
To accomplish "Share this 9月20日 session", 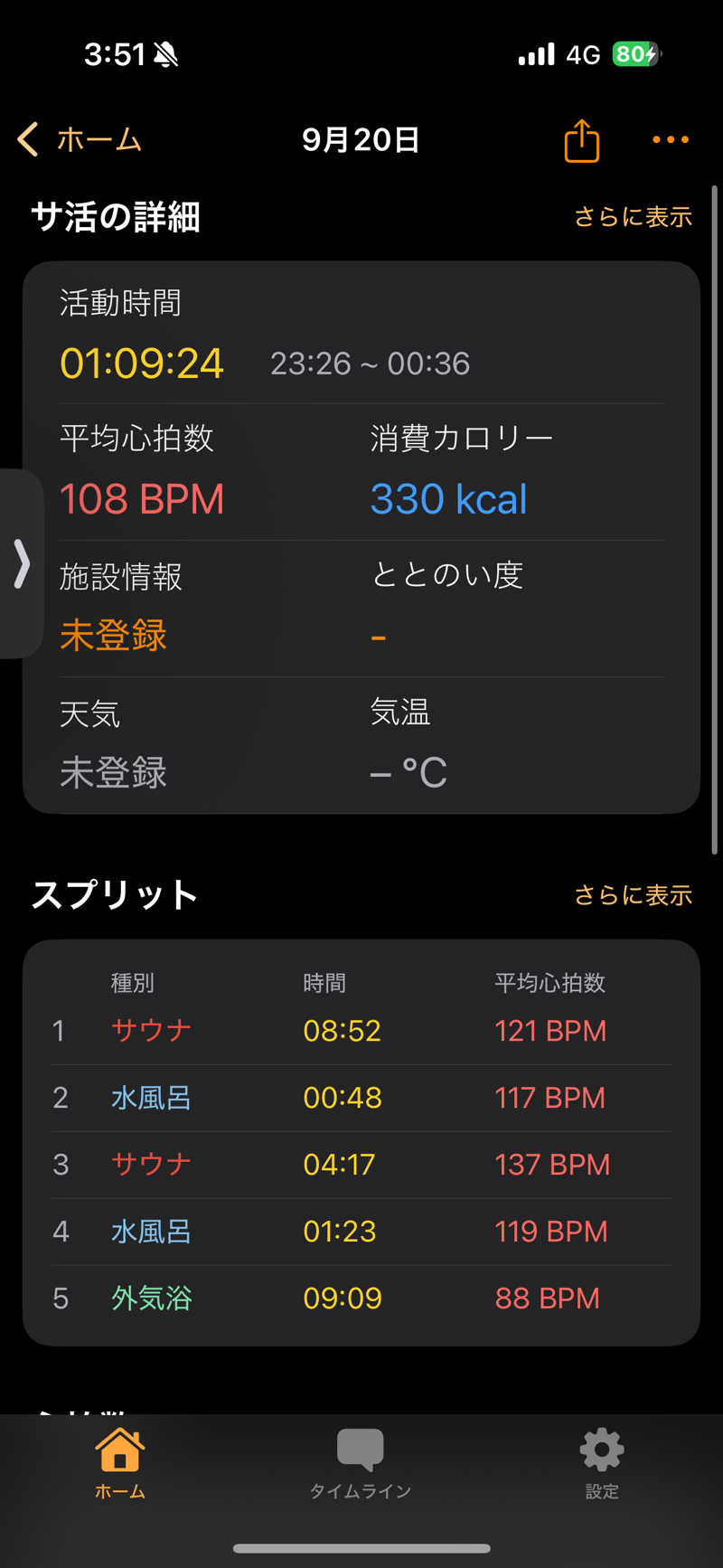I will 582,140.
